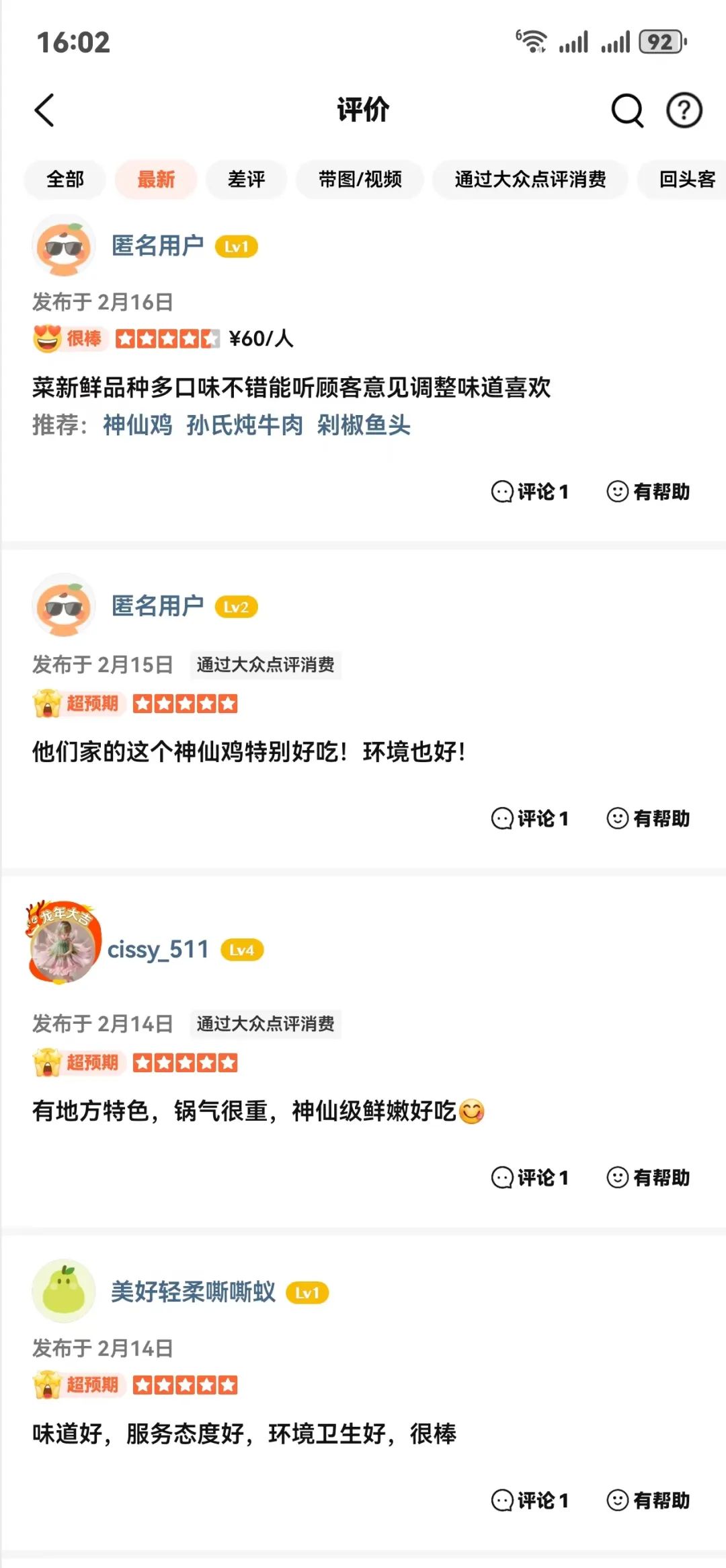Open recommended dish 剁椒鱼头
The image size is (726, 1568).
click(x=364, y=425)
